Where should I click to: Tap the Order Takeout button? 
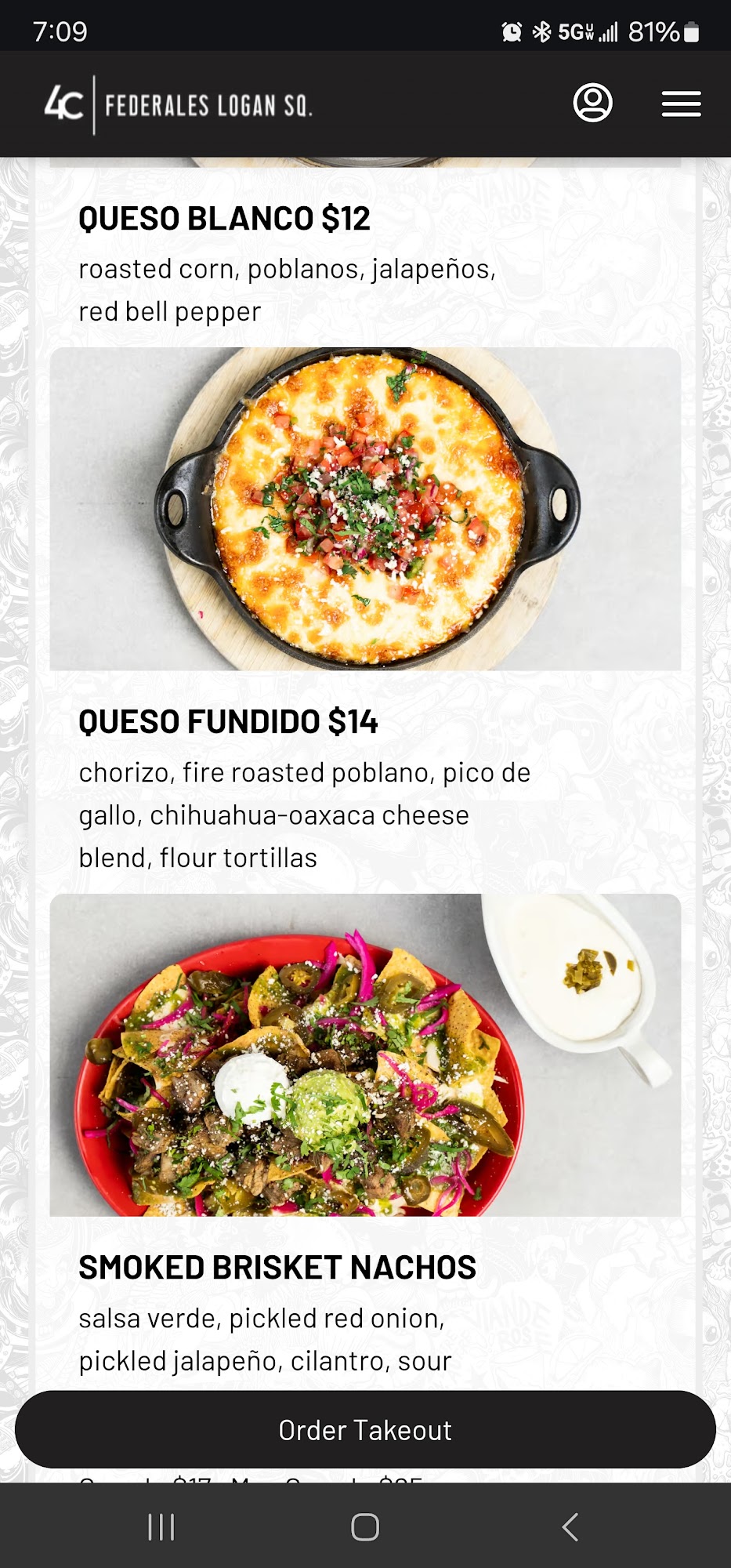(x=365, y=1430)
